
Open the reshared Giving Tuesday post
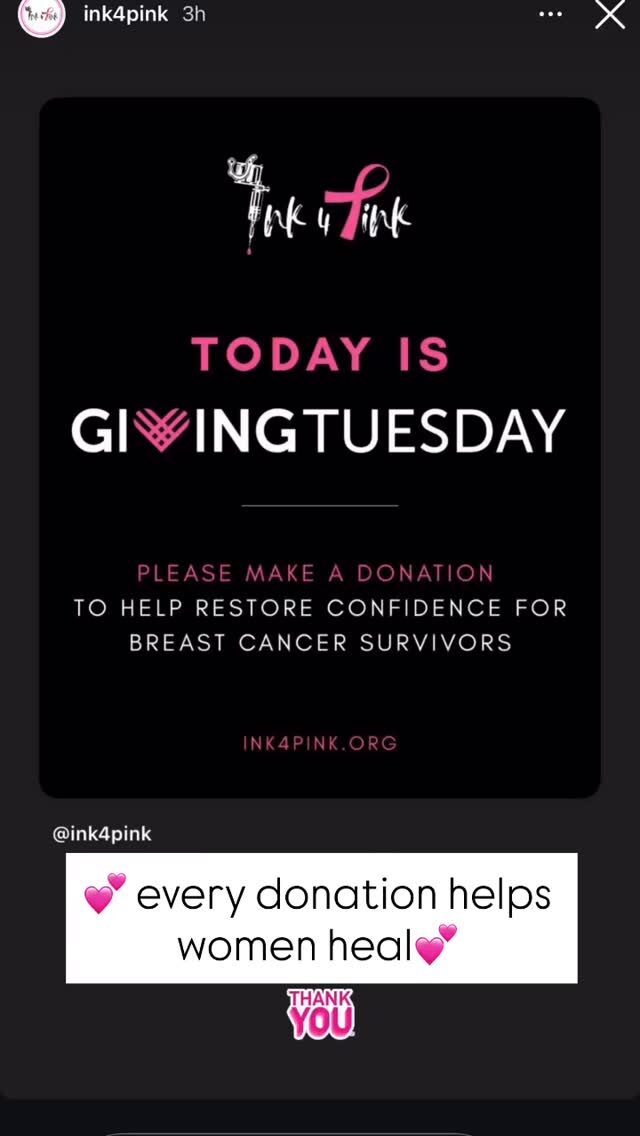click(x=320, y=447)
